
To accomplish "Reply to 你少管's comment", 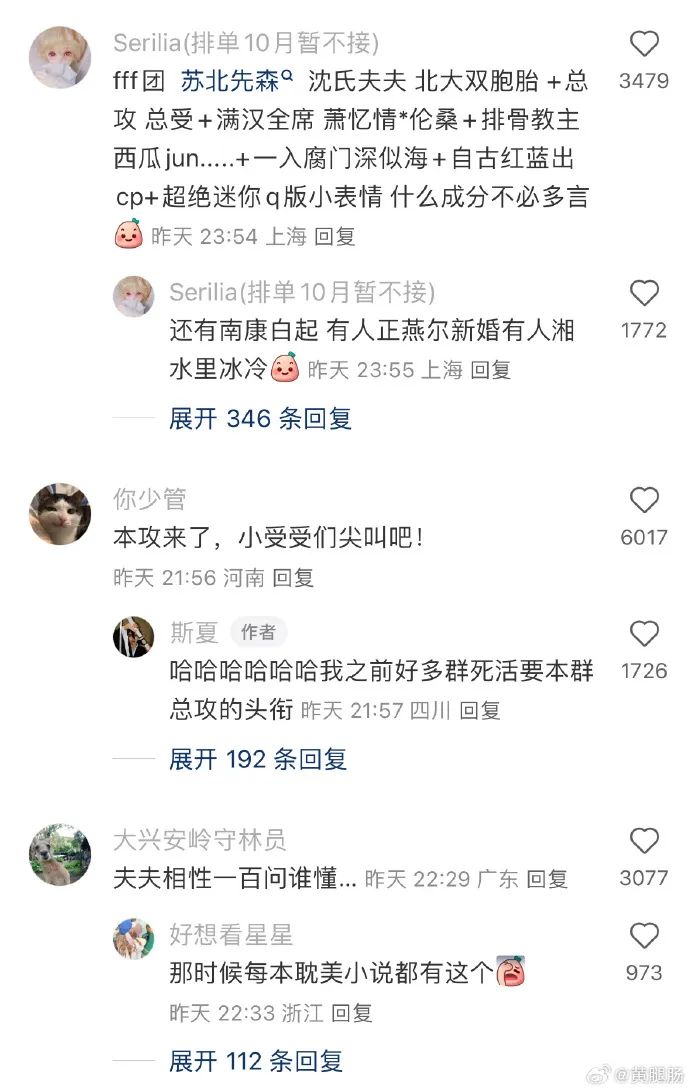I will (293, 577).
